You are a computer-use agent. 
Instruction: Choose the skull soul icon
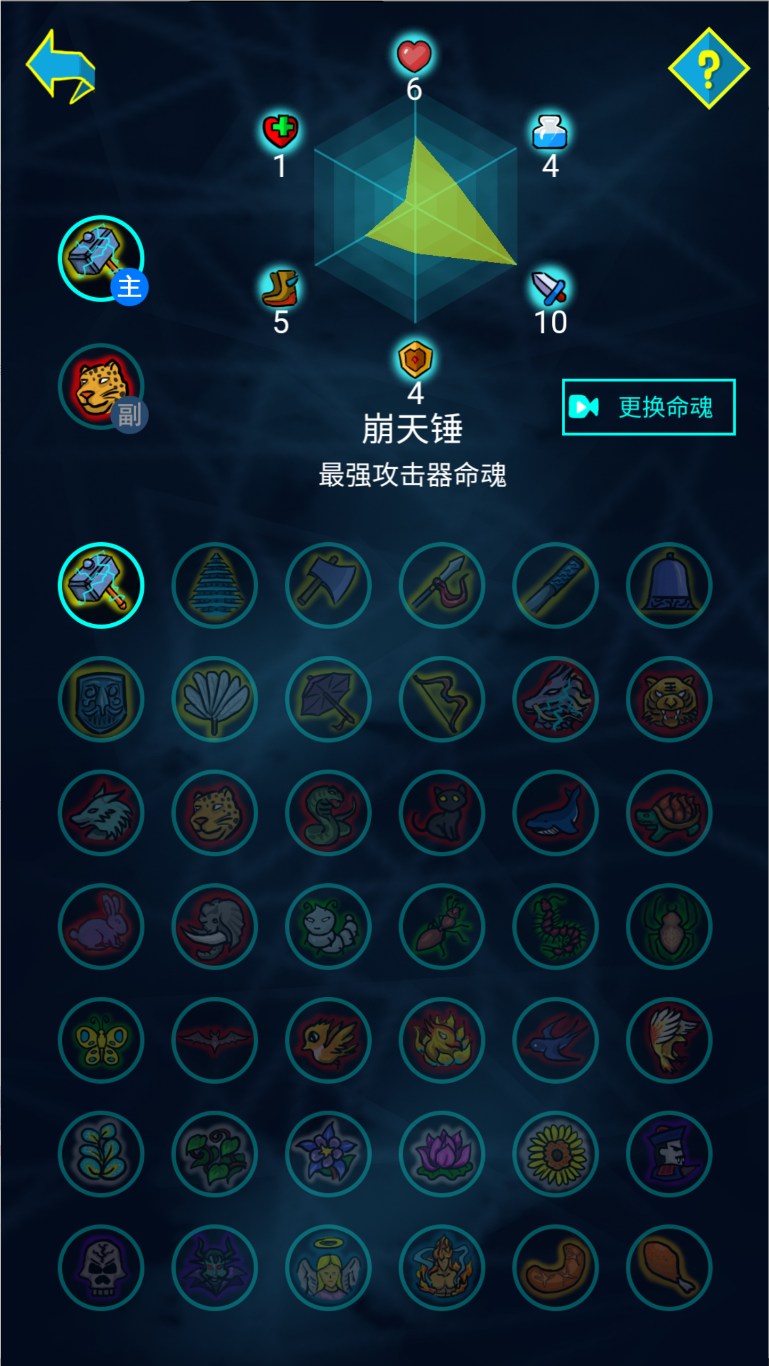pyautogui.click(x=101, y=1268)
